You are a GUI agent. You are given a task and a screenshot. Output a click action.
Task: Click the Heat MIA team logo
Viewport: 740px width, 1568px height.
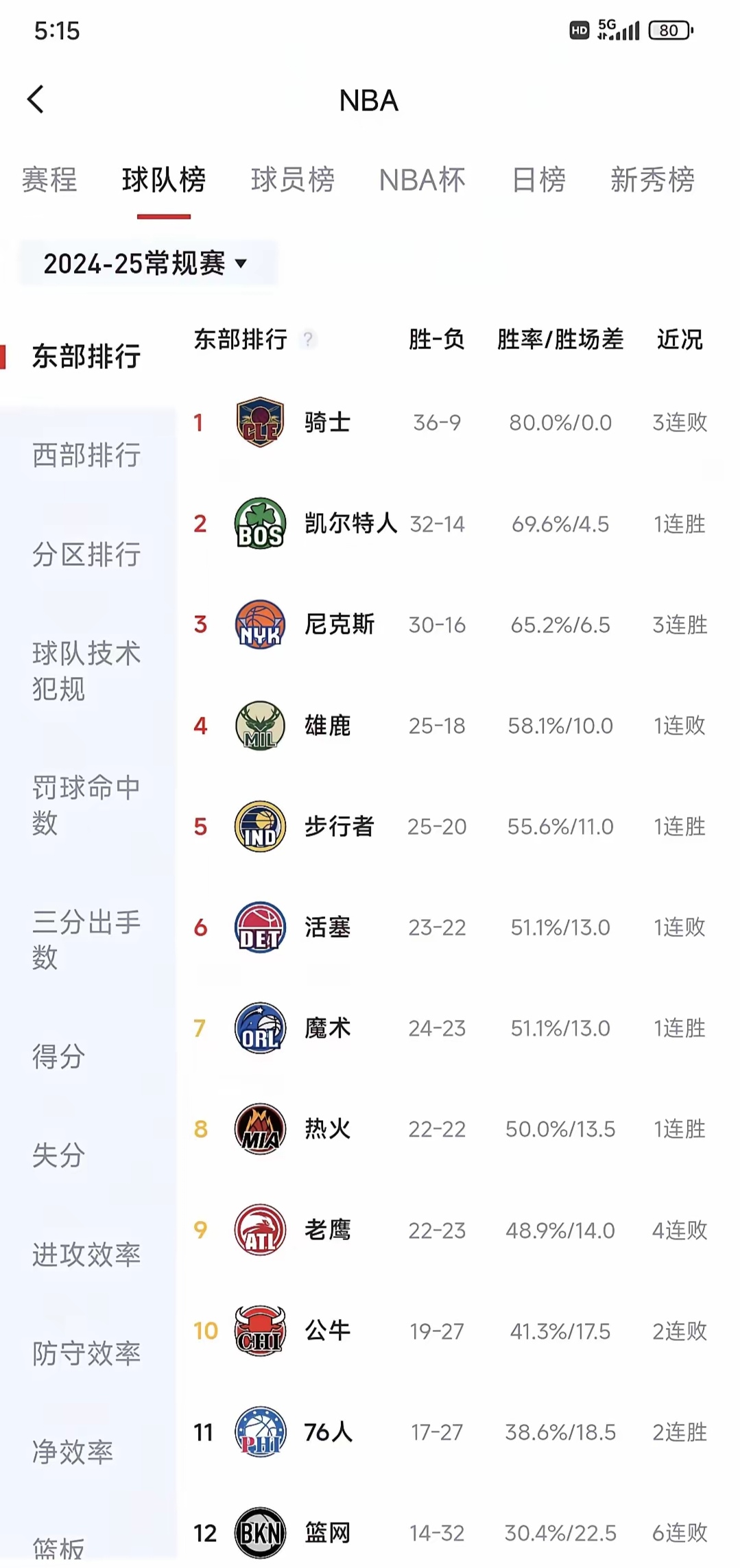261,1130
